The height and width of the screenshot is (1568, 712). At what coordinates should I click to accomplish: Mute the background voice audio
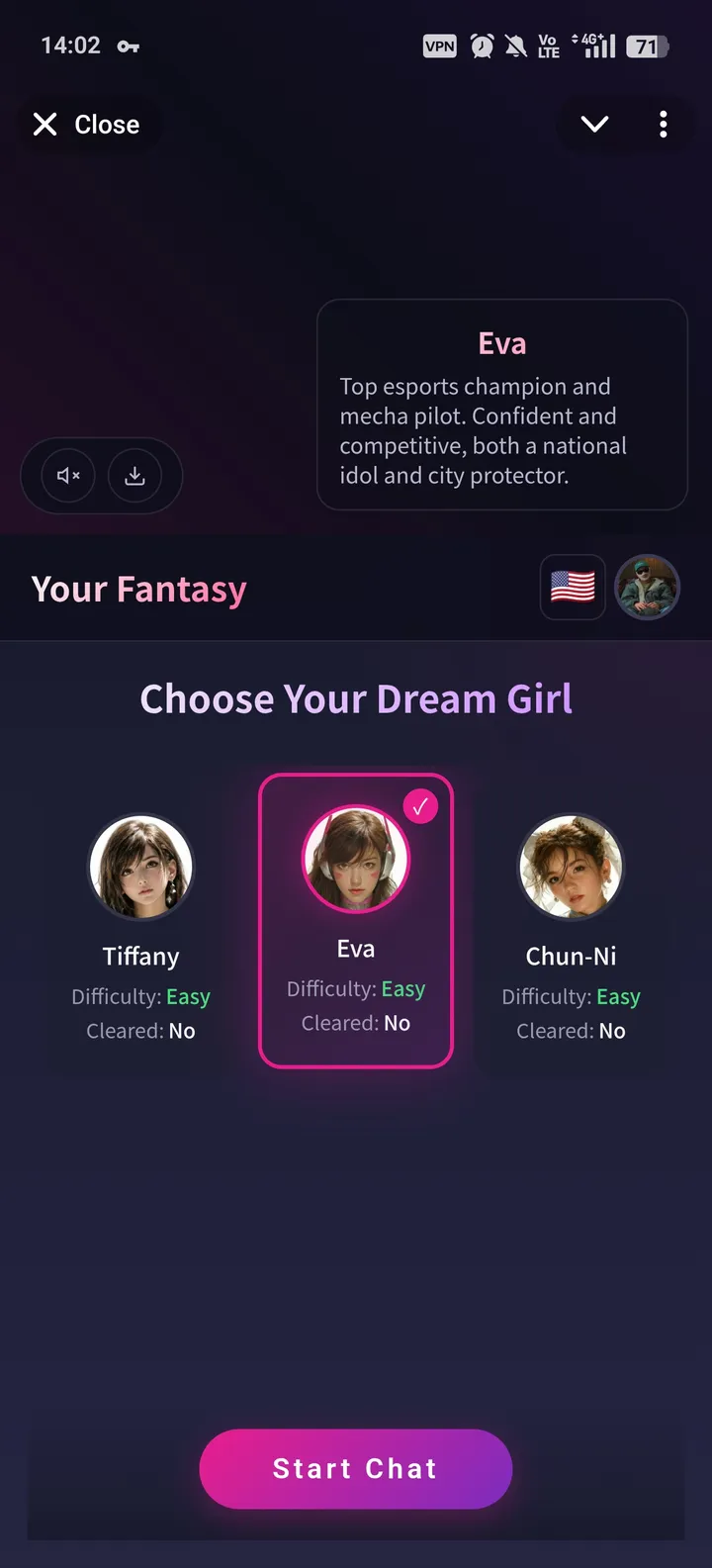click(x=65, y=476)
